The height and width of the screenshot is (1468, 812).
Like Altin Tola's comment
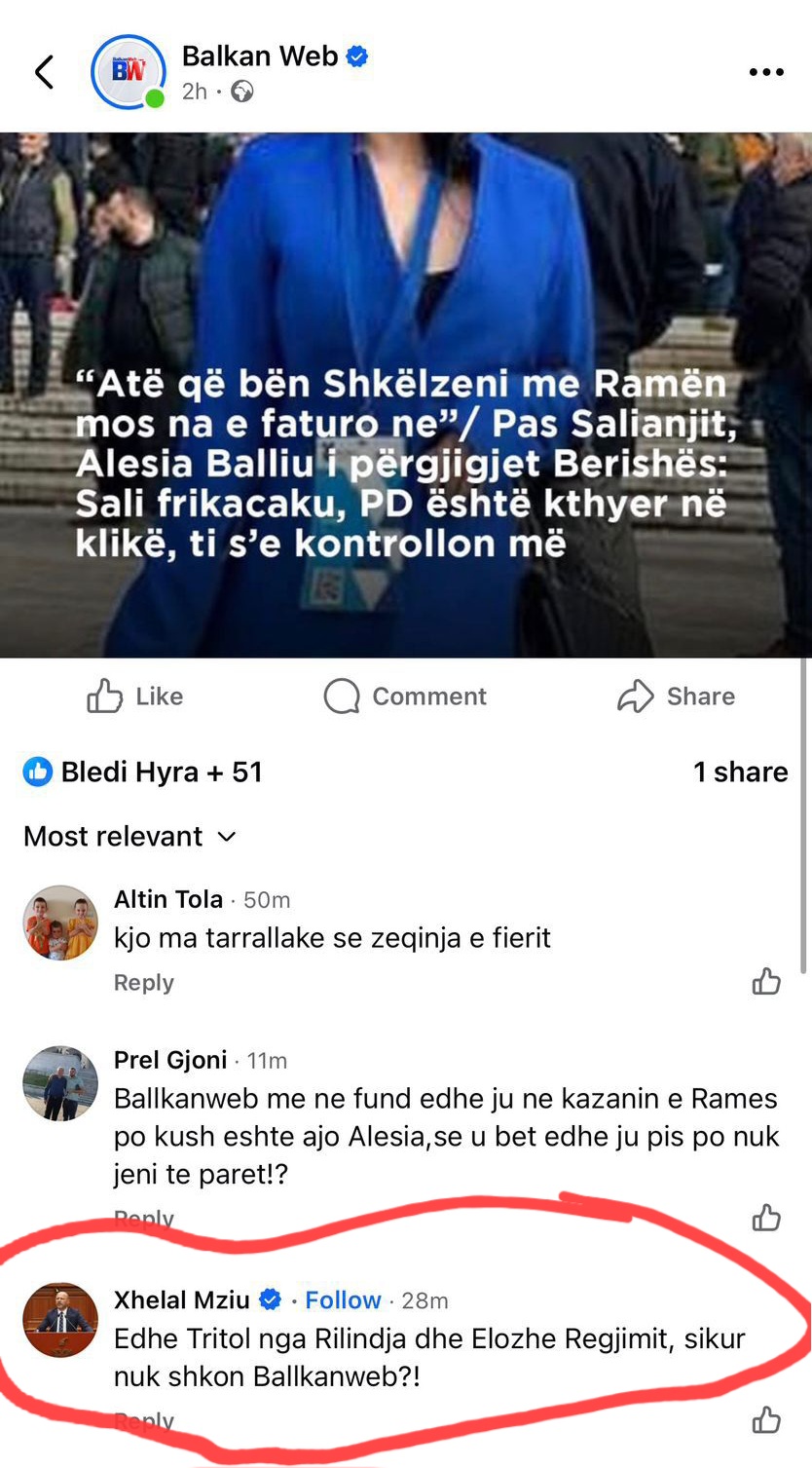point(766,981)
